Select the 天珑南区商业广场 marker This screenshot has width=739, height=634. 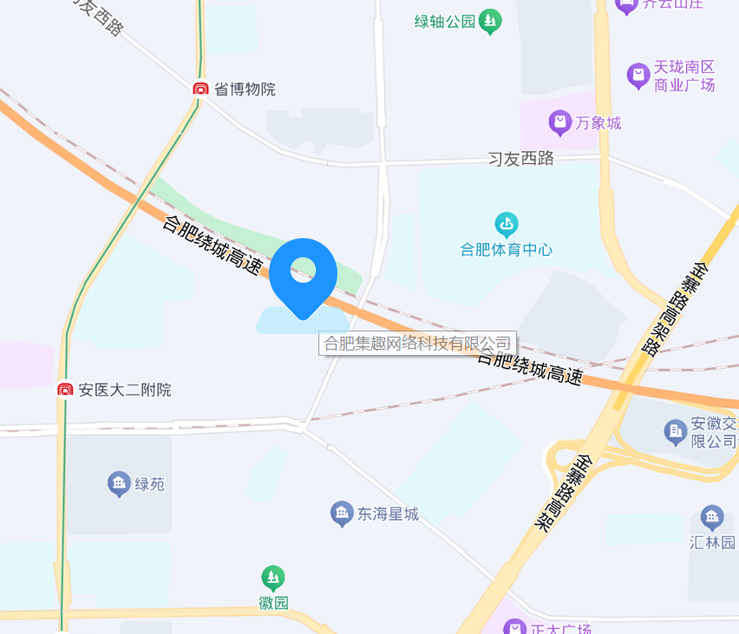coord(638,74)
